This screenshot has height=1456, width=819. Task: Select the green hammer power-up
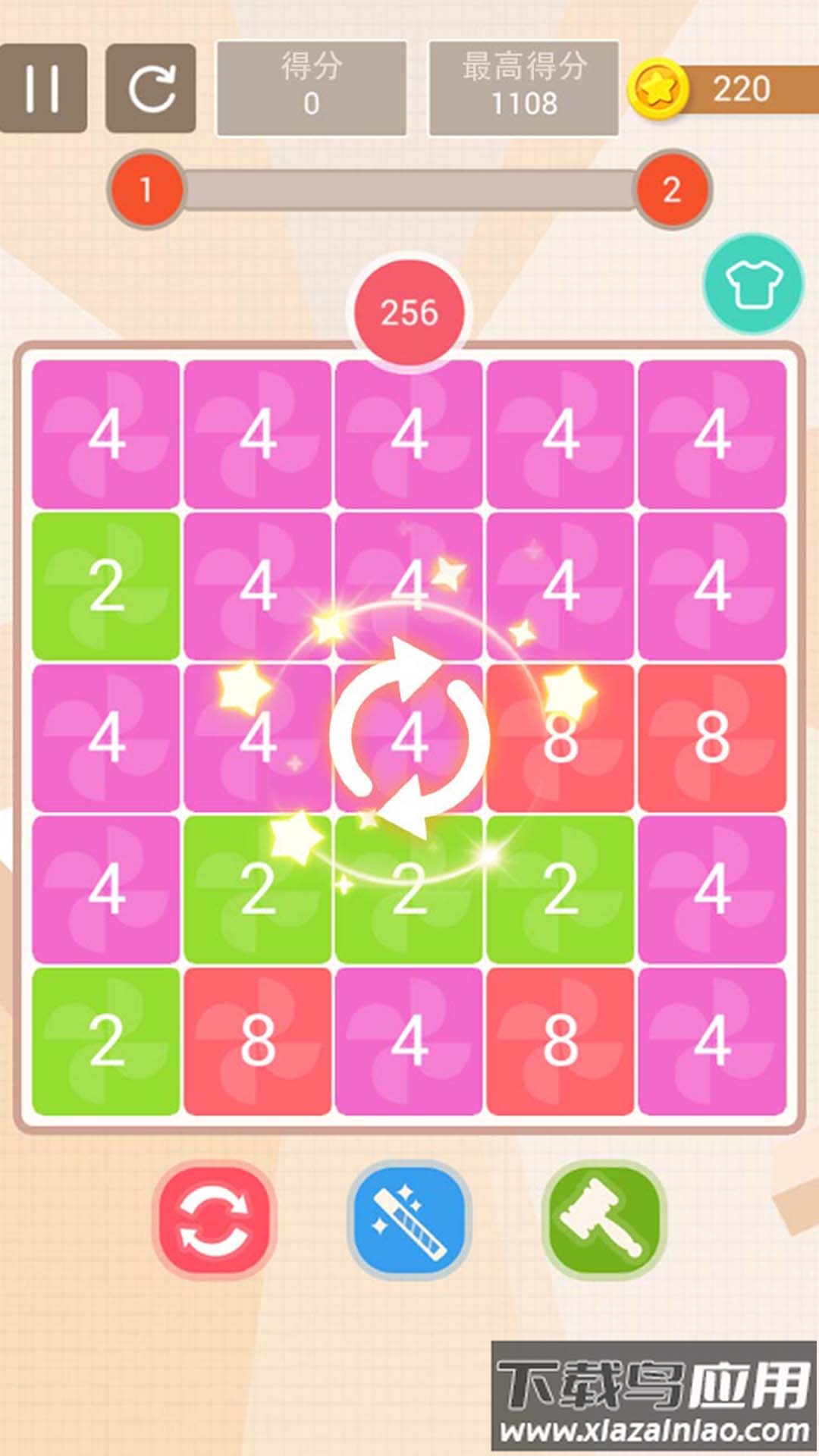[604, 1219]
